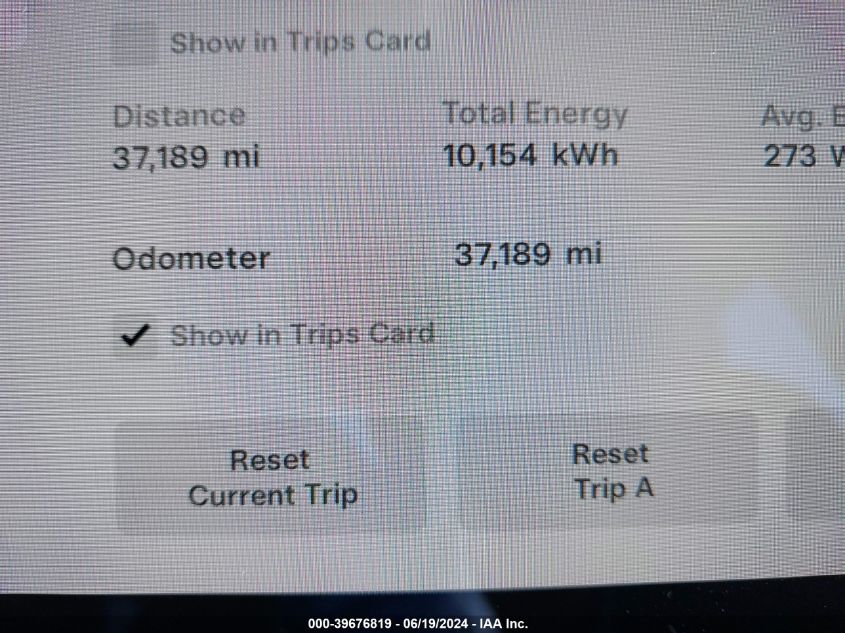Reset the current trip
Screen dimensions: 845x633
pyautogui.click(x=272, y=478)
